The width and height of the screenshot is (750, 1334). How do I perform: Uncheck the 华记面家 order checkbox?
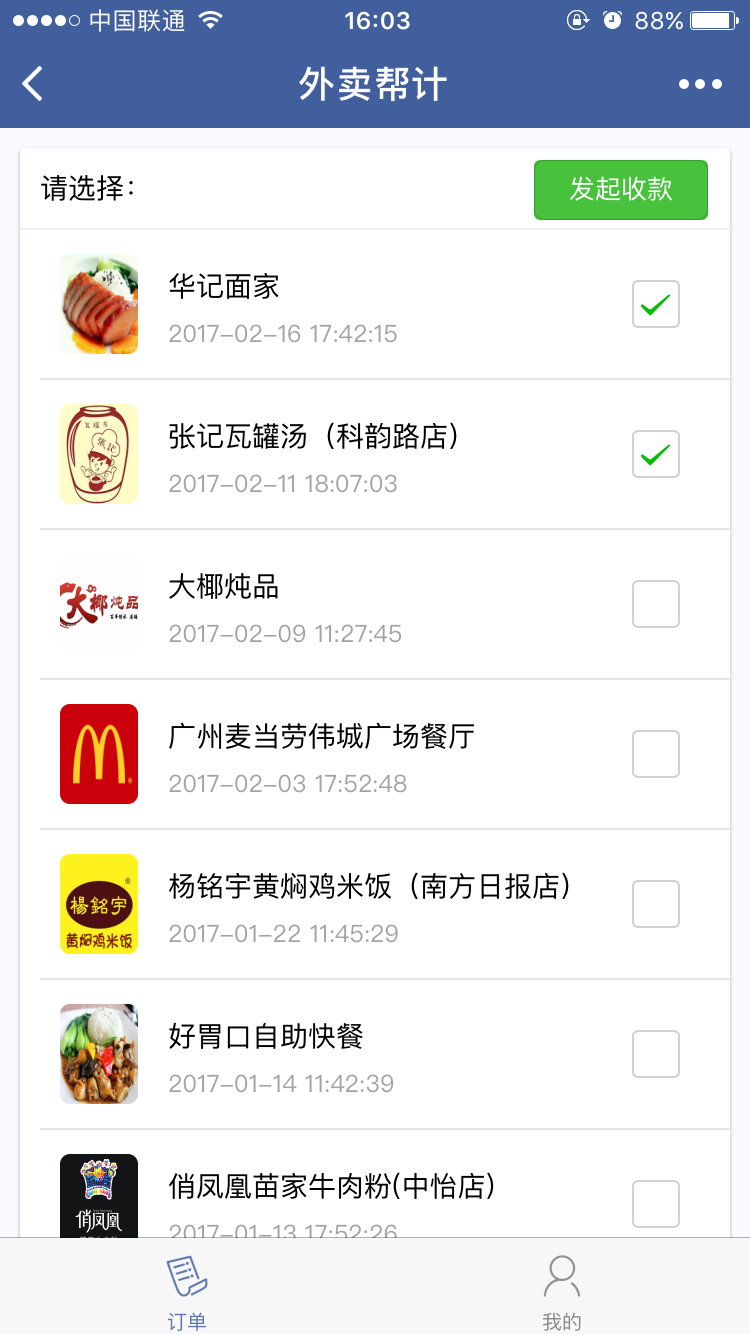[x=656, y=304]
